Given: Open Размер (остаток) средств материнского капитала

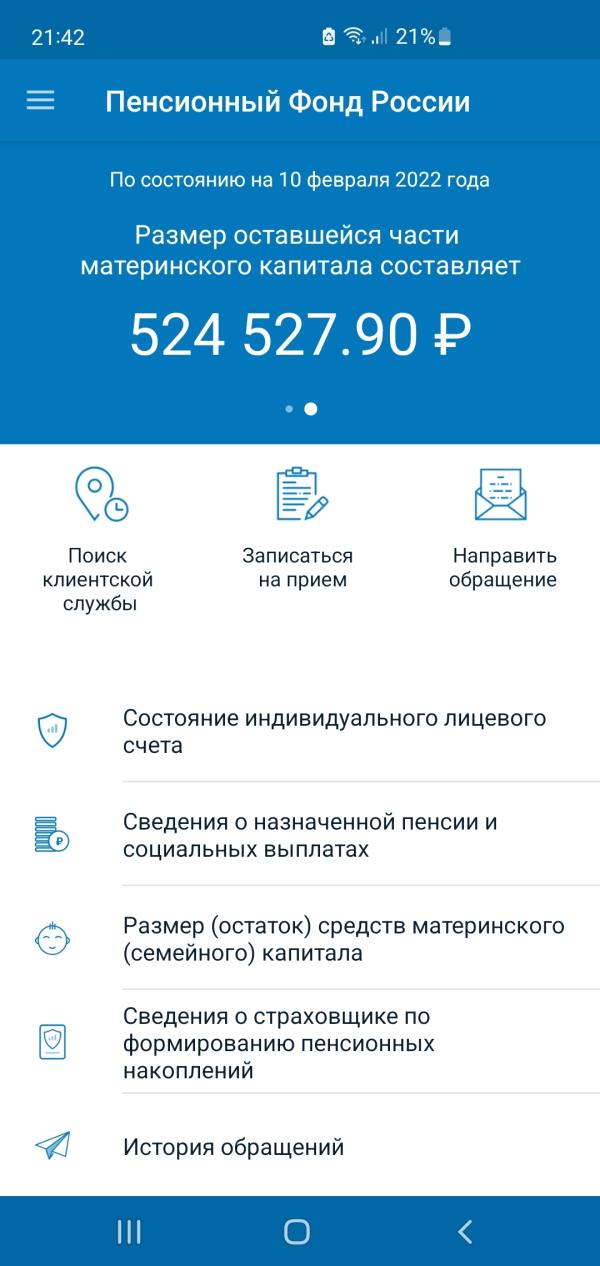Looking at the screenshot, I should [300, 939].
